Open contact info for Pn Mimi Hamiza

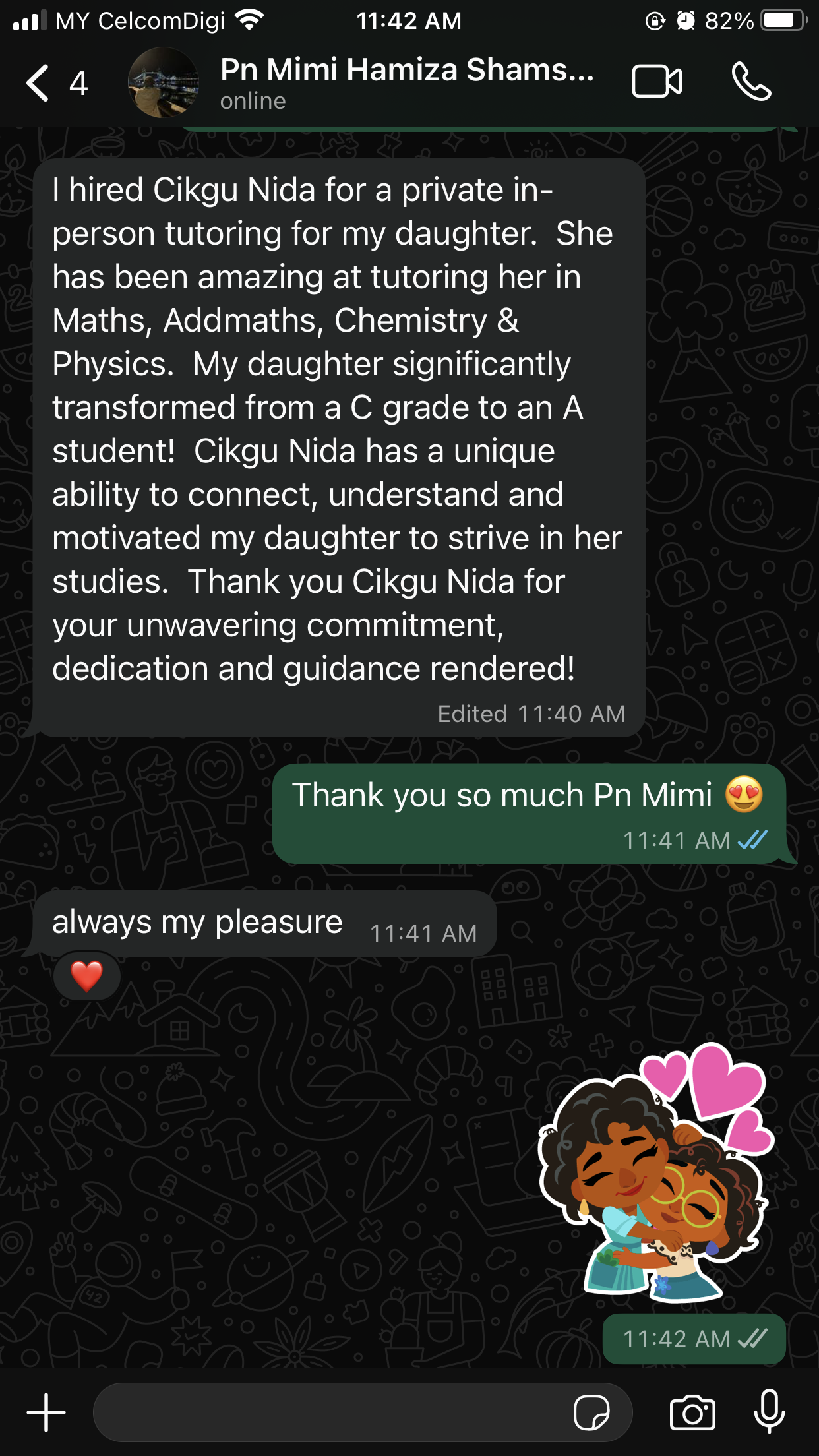(406, 82)
